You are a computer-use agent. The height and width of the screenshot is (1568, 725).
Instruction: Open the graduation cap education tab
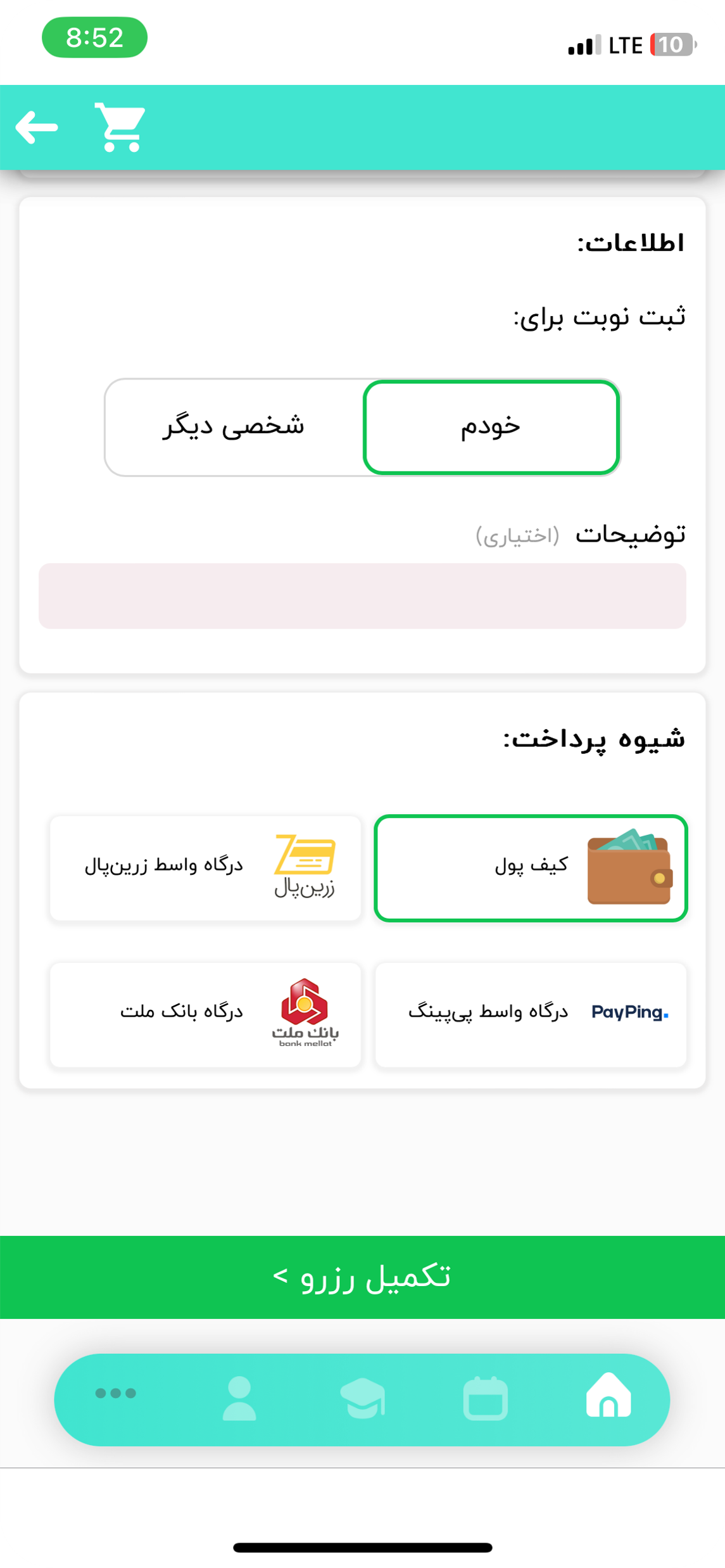pyautogui.click(x=363, y=1398)
